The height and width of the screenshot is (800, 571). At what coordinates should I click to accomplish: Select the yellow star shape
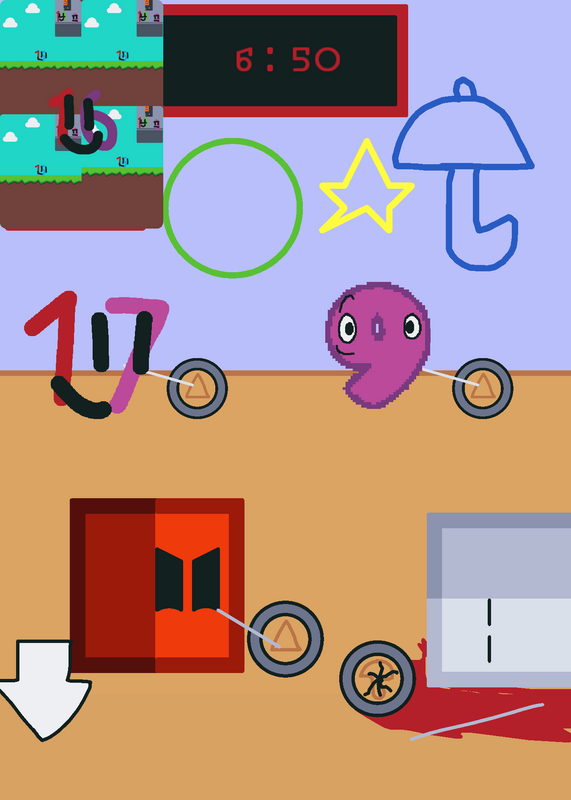point(366,187)
